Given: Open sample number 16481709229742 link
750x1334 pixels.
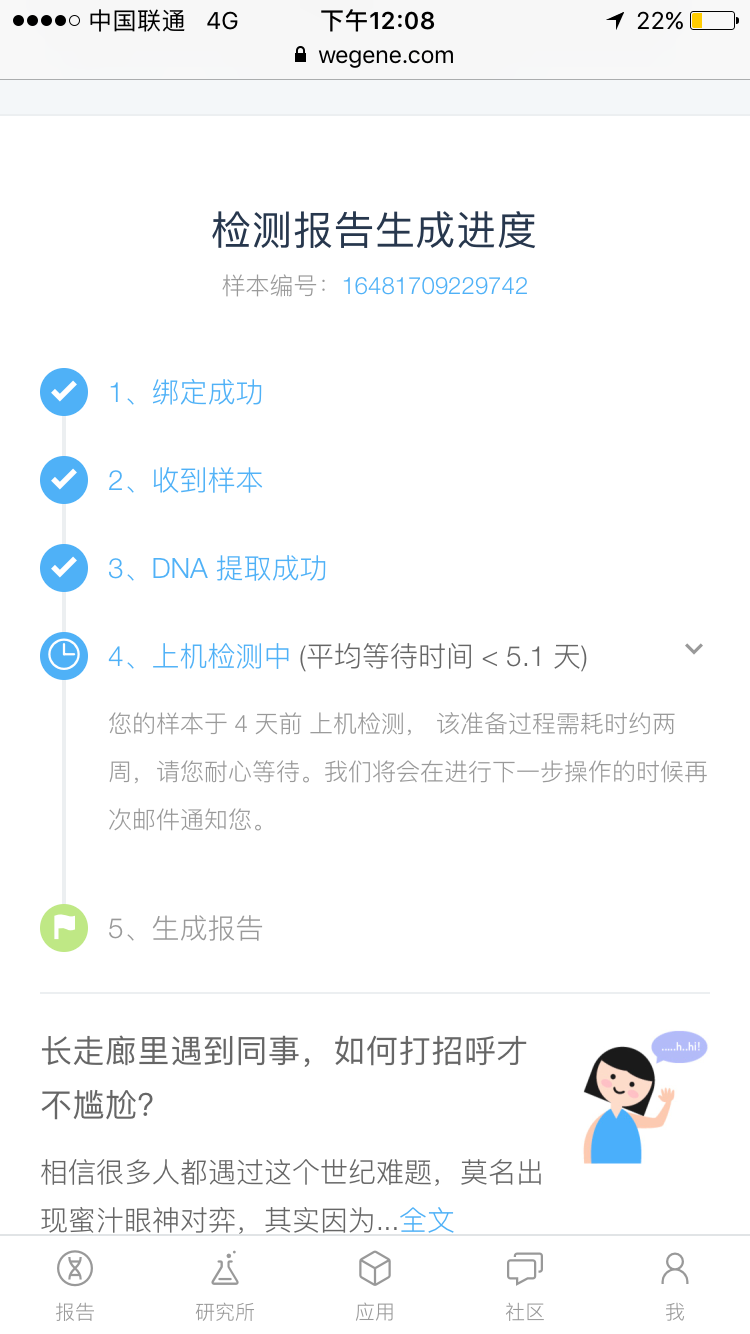Looking at the screenshot, I should [435, 286].
